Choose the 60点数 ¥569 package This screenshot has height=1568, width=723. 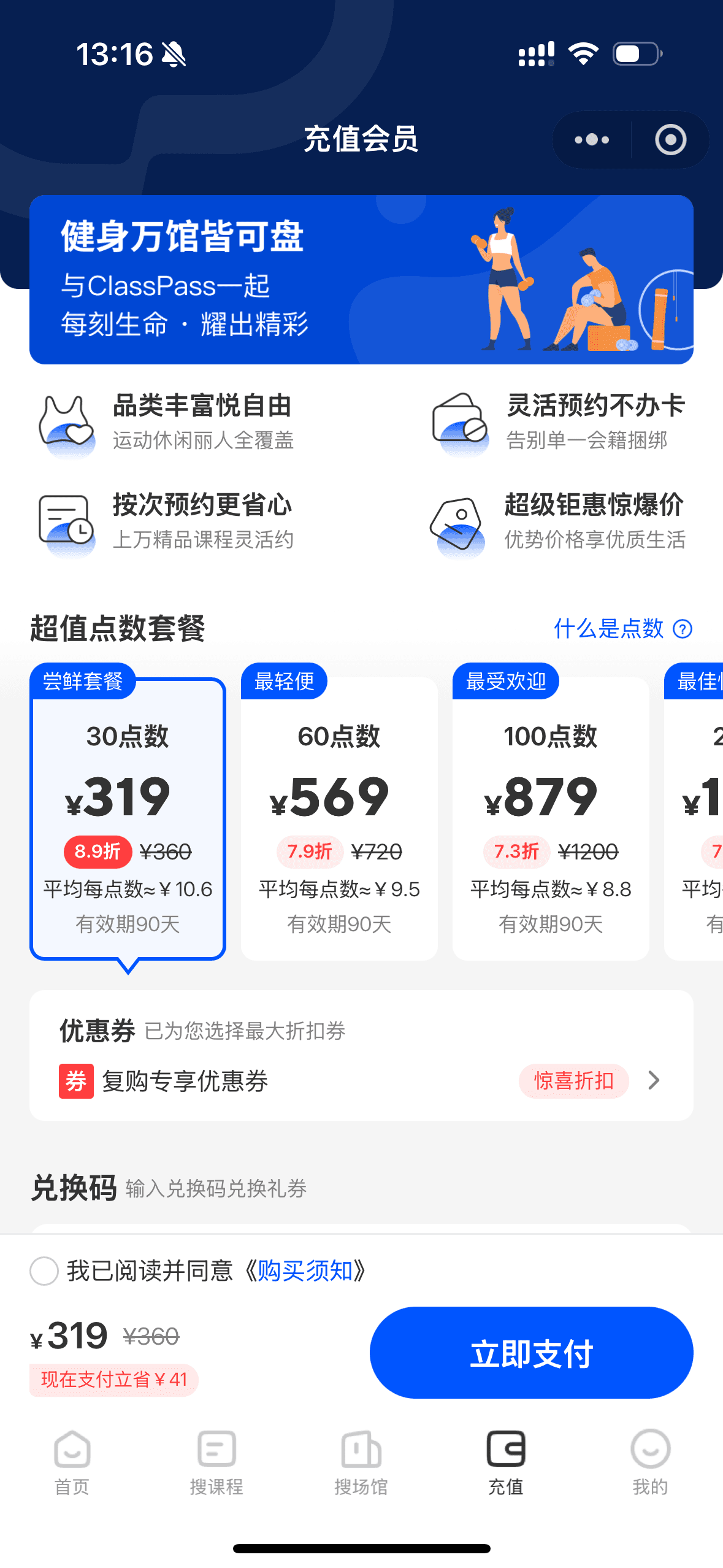pos(339,819)
